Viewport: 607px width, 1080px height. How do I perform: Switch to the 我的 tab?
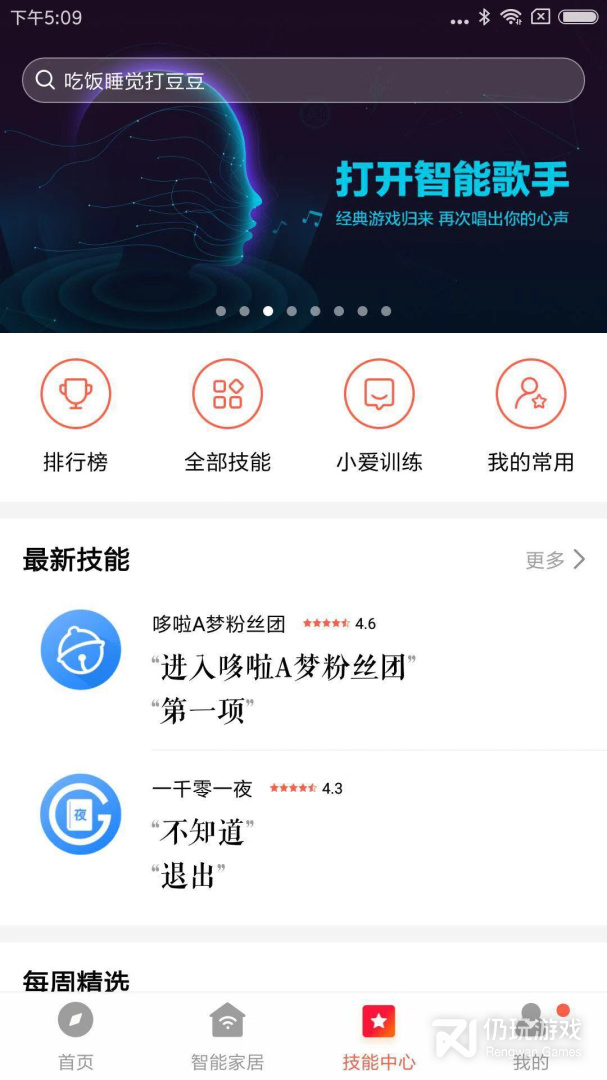[x=531, y=1037]
